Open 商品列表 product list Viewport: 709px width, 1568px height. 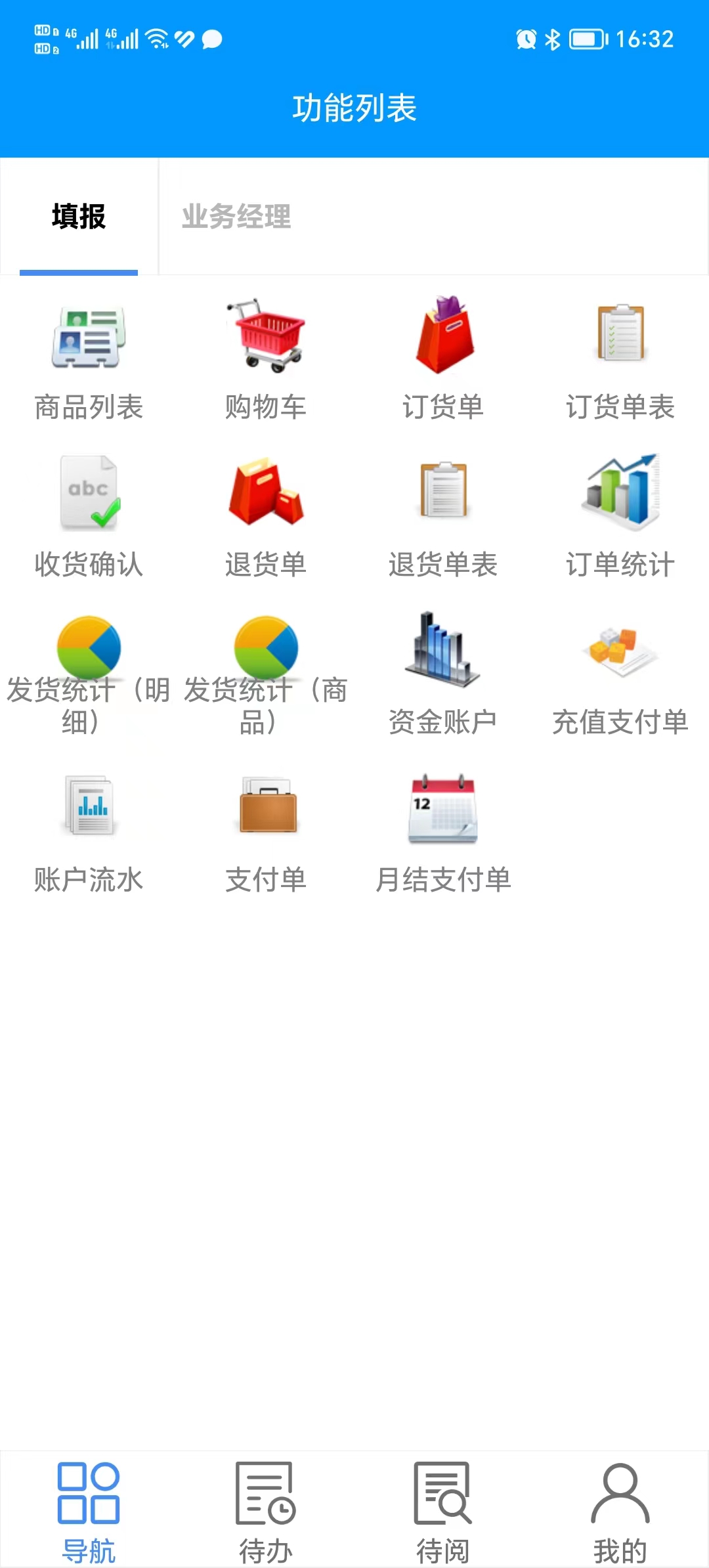click(x=89, y=360)
